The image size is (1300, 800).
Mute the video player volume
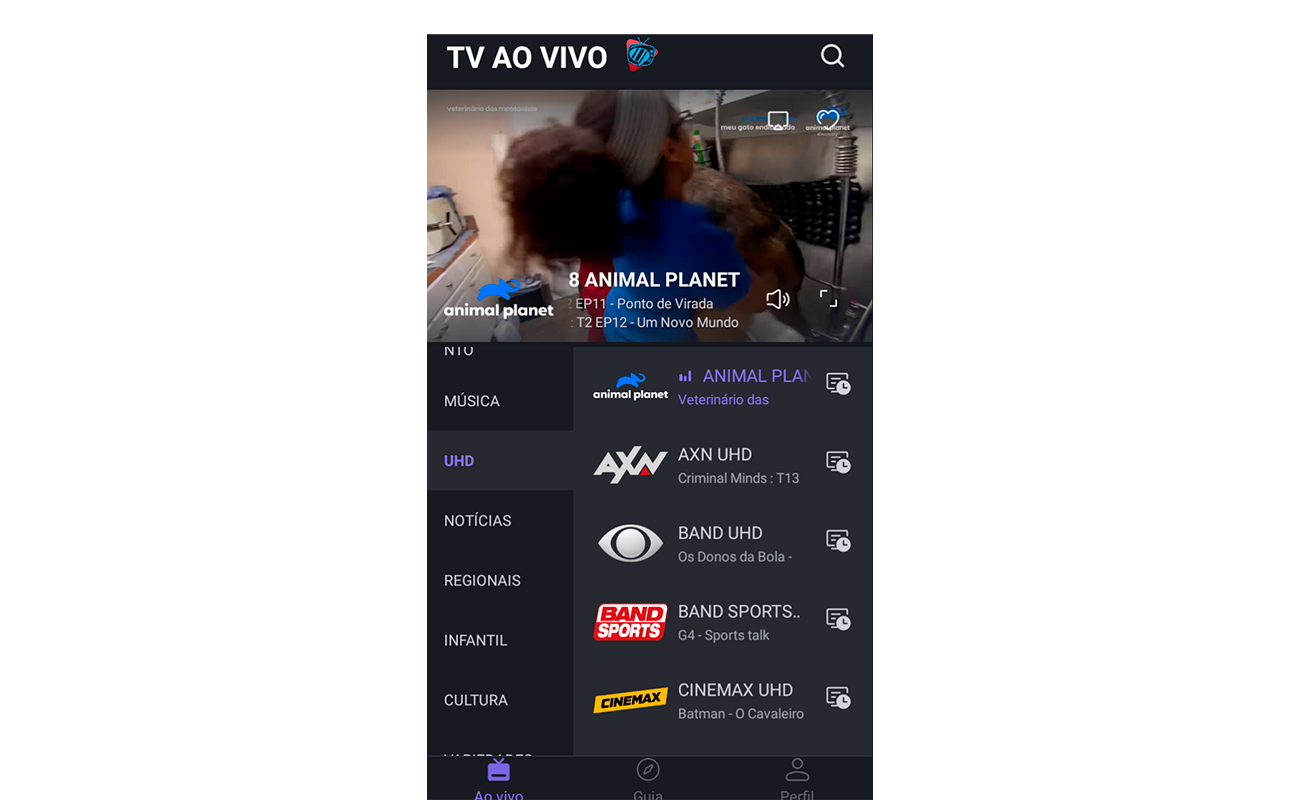pos(777,299)
